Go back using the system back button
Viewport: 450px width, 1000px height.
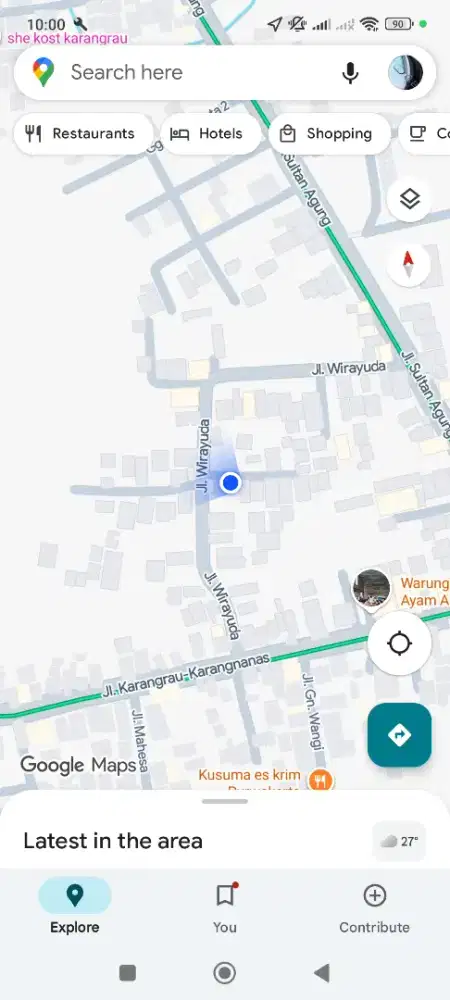pyautogui.click(x=322, y=973)
